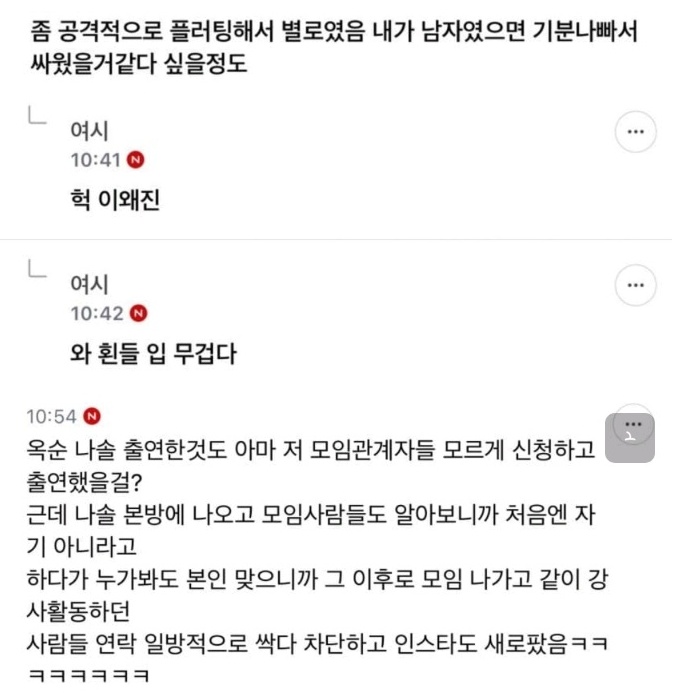Image resolution: width=681 pixels, height=696 pixels.
Task: Tap the gray floating button beside 10:54 comment
Action: [630, 438]
